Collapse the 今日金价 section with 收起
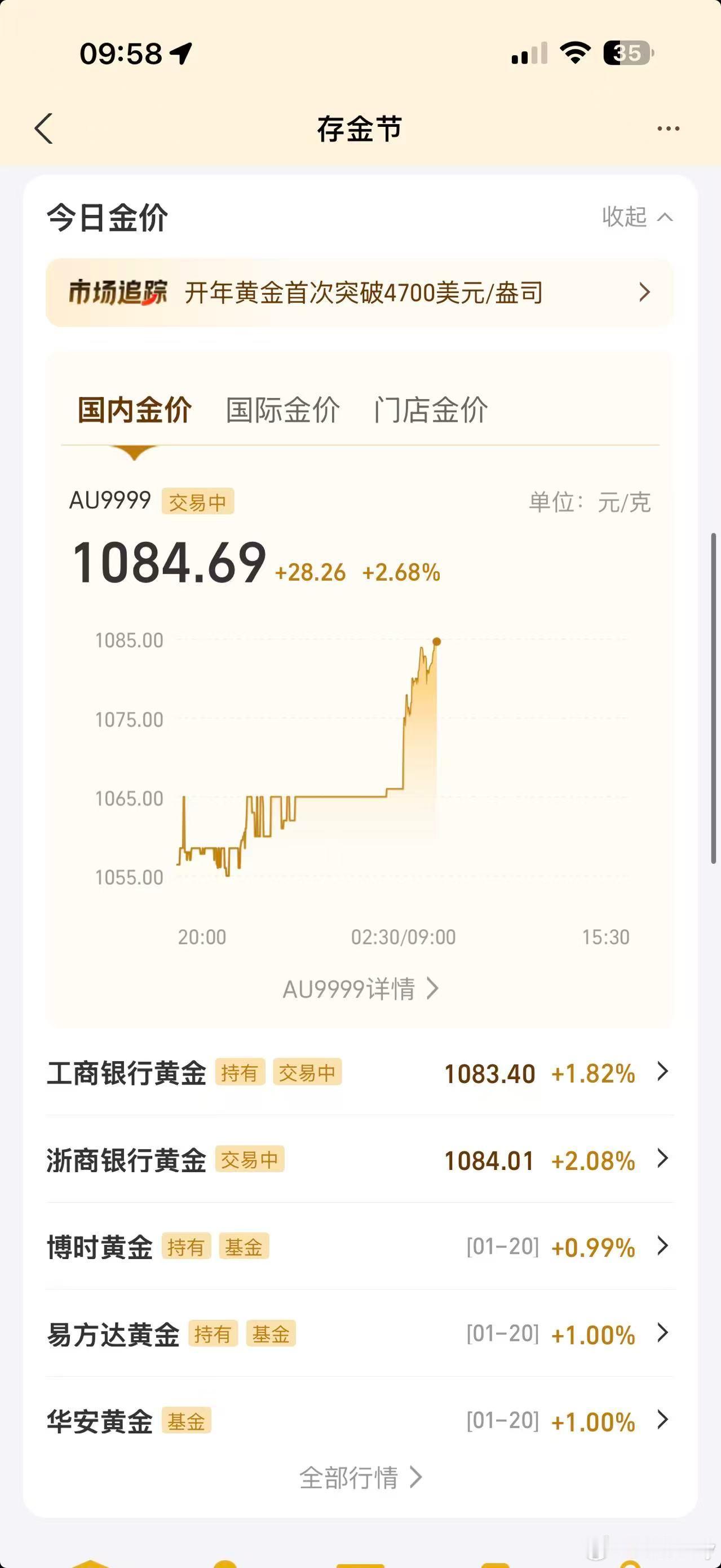Image resolution: width=721 pixels, height=1568 pixels. click(636, 217)
